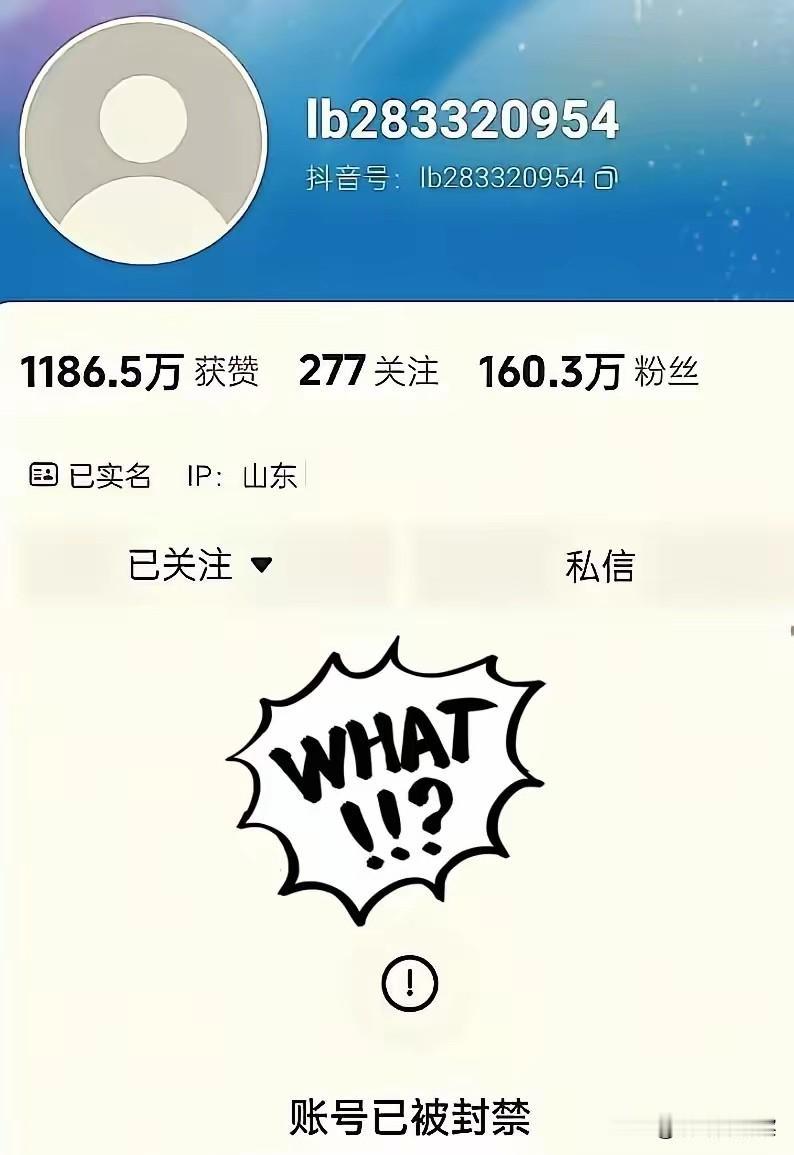
Task: Check the 160.3万 粉丝 followers list
Action: [x=590, y=372]
